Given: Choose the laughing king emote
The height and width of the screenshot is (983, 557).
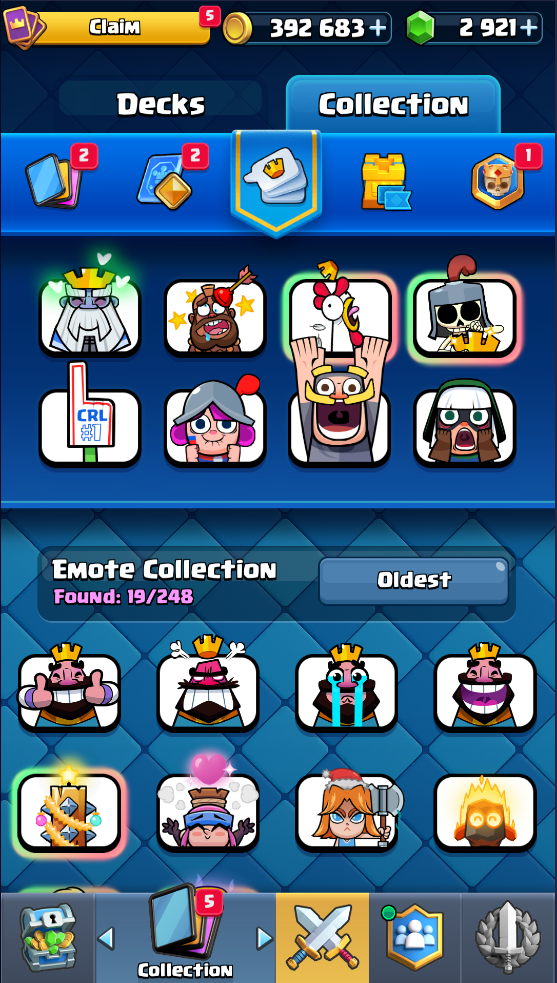Looking at the screenshot, I should coord(485,689).
